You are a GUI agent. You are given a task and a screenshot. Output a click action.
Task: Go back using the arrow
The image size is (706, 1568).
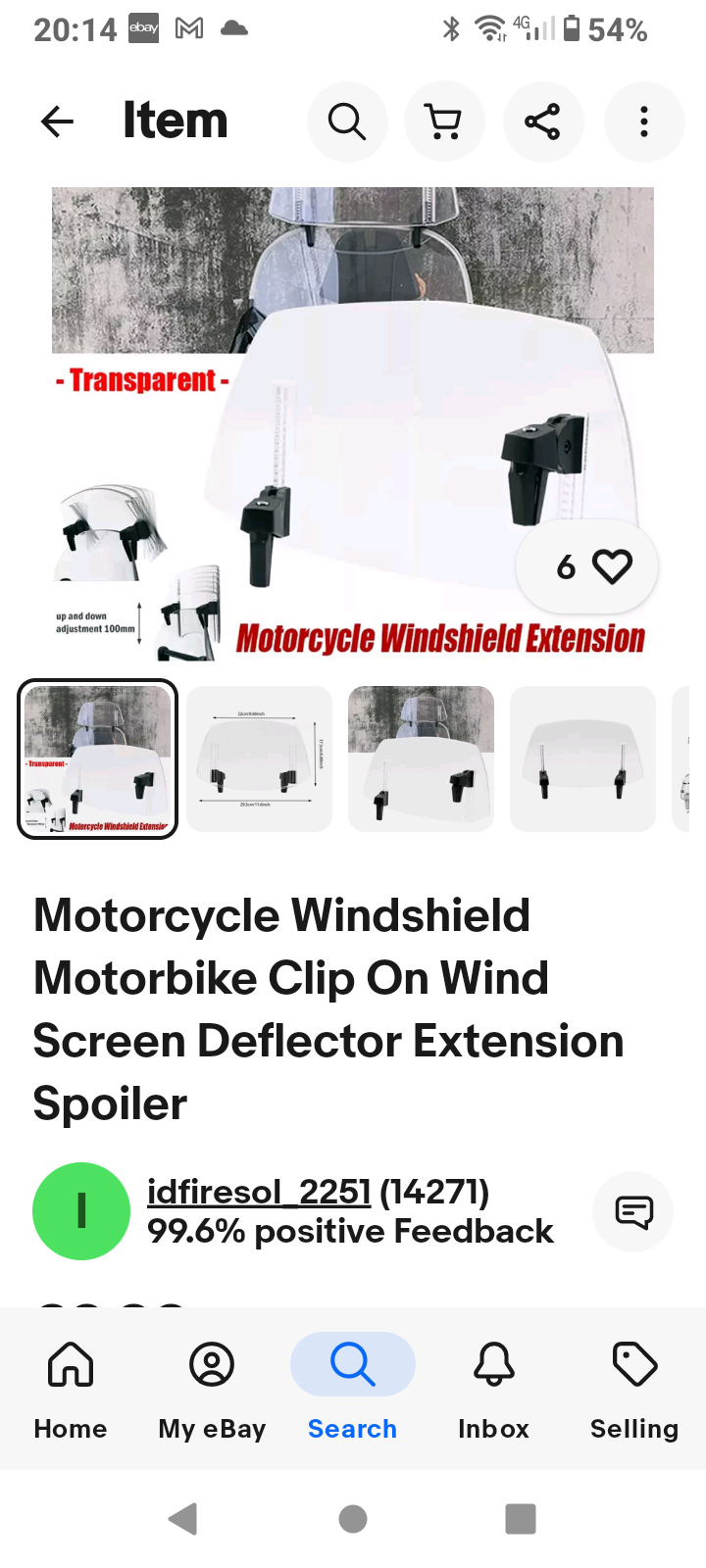tap(57, 122)
